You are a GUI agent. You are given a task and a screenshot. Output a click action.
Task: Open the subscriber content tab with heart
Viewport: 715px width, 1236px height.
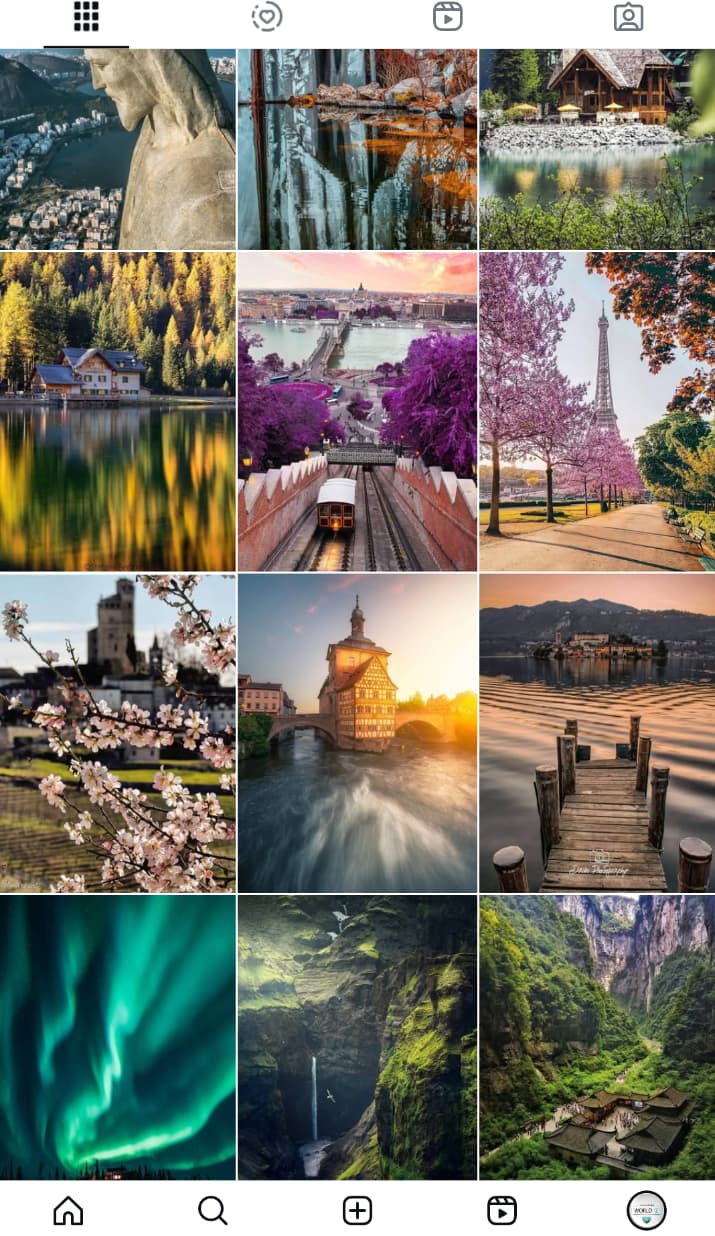coord(266,17)
